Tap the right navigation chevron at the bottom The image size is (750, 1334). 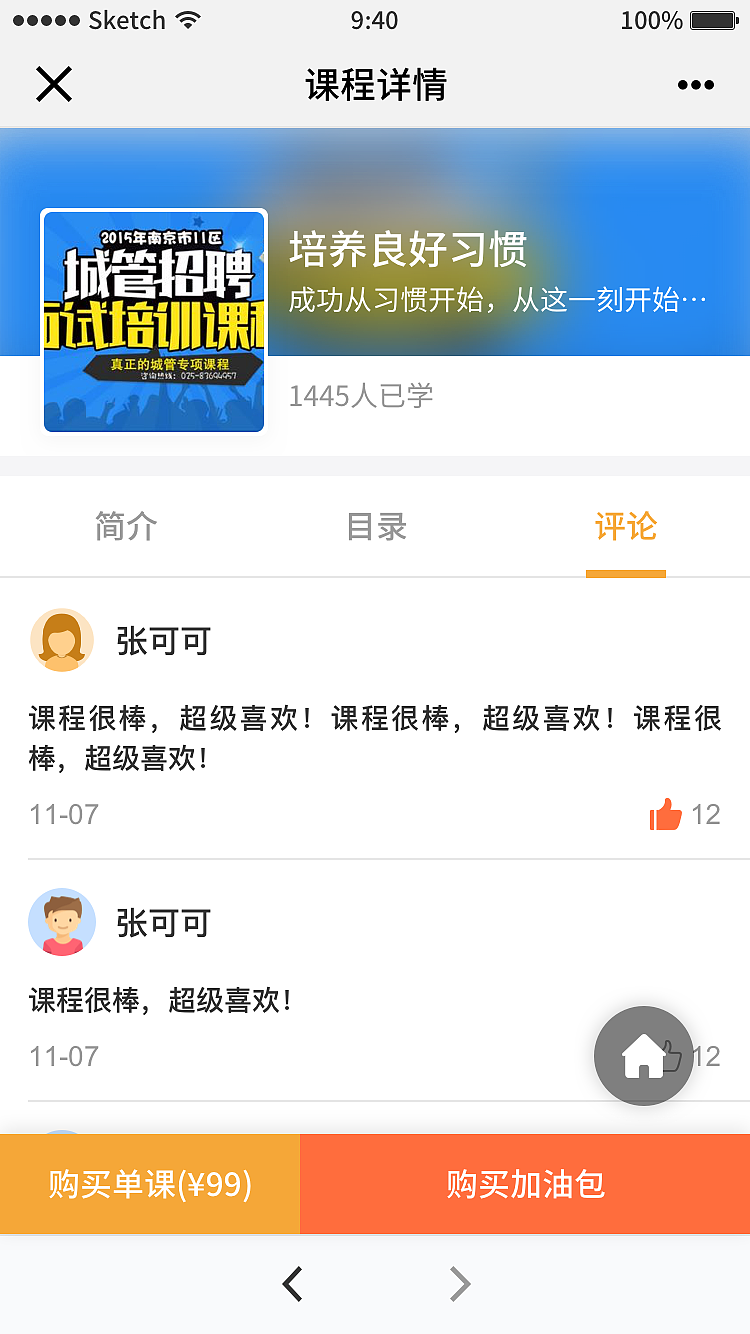click(458, 1284)
